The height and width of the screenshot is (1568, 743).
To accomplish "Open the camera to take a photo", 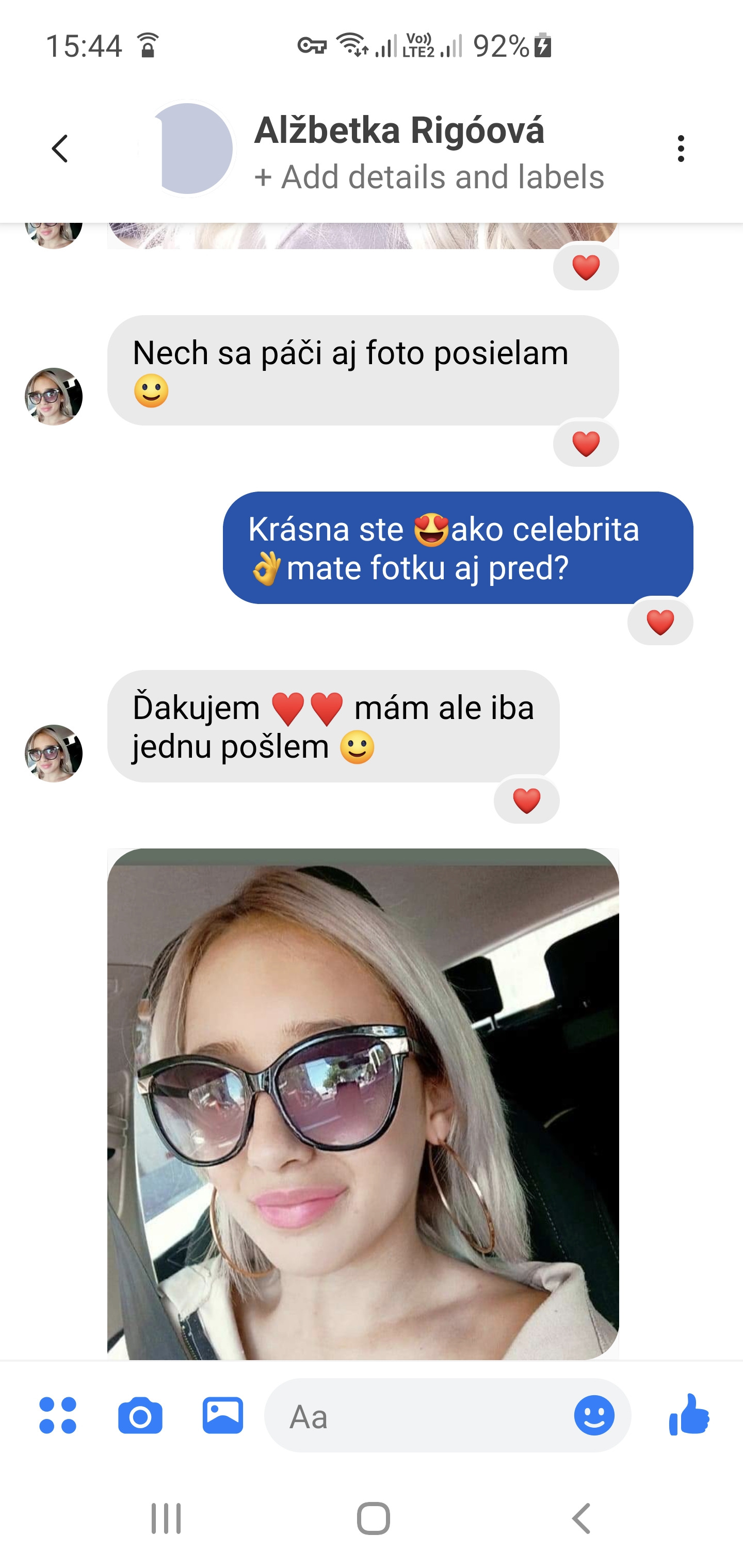I will pos(140,1415).
